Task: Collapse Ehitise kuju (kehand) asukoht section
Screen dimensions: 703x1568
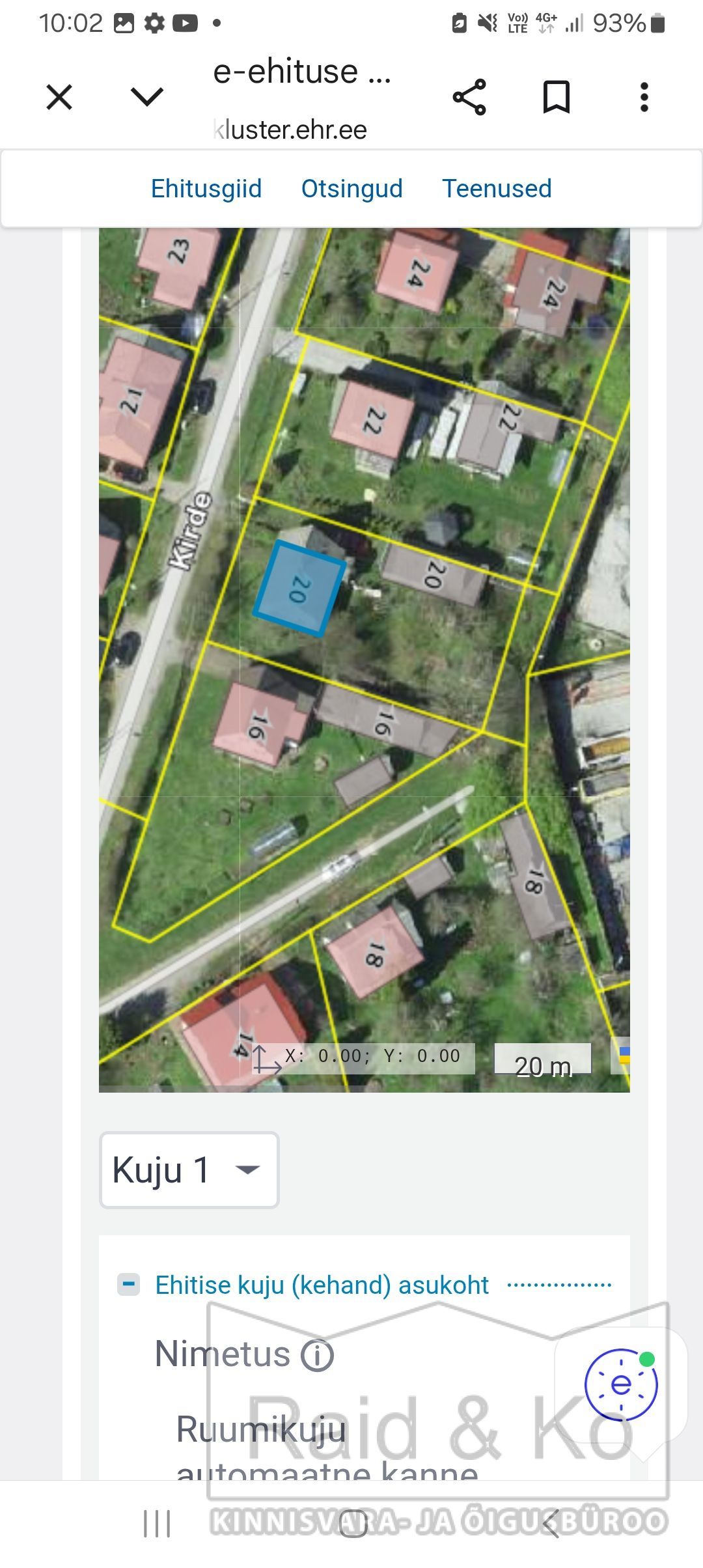Action: click(128, 1285)
